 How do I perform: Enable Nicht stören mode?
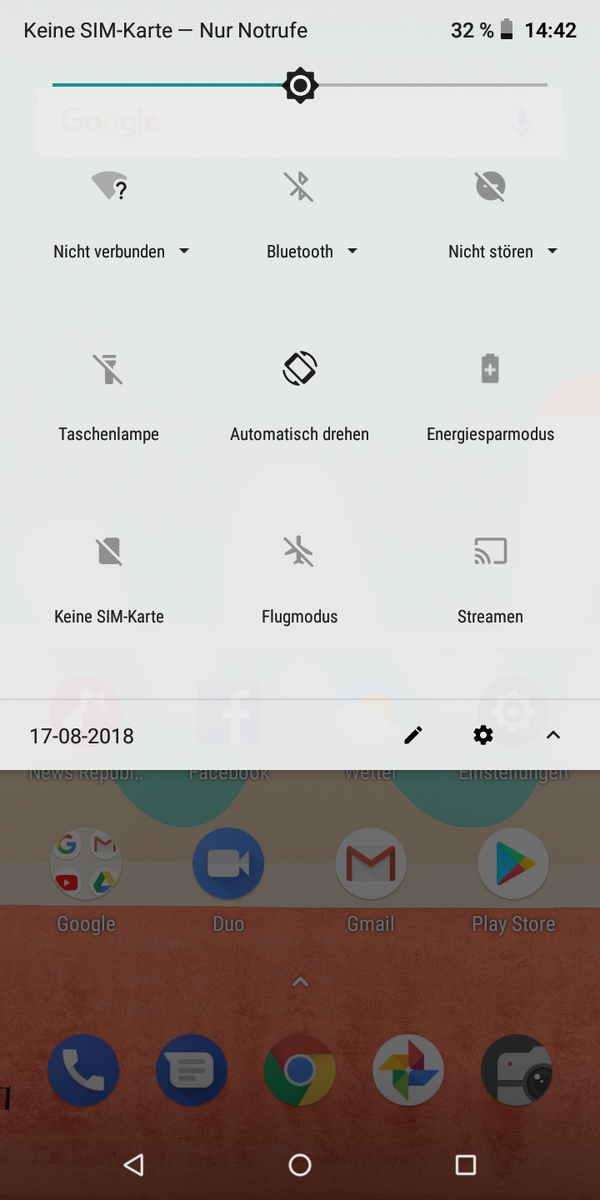click(490, 187)
